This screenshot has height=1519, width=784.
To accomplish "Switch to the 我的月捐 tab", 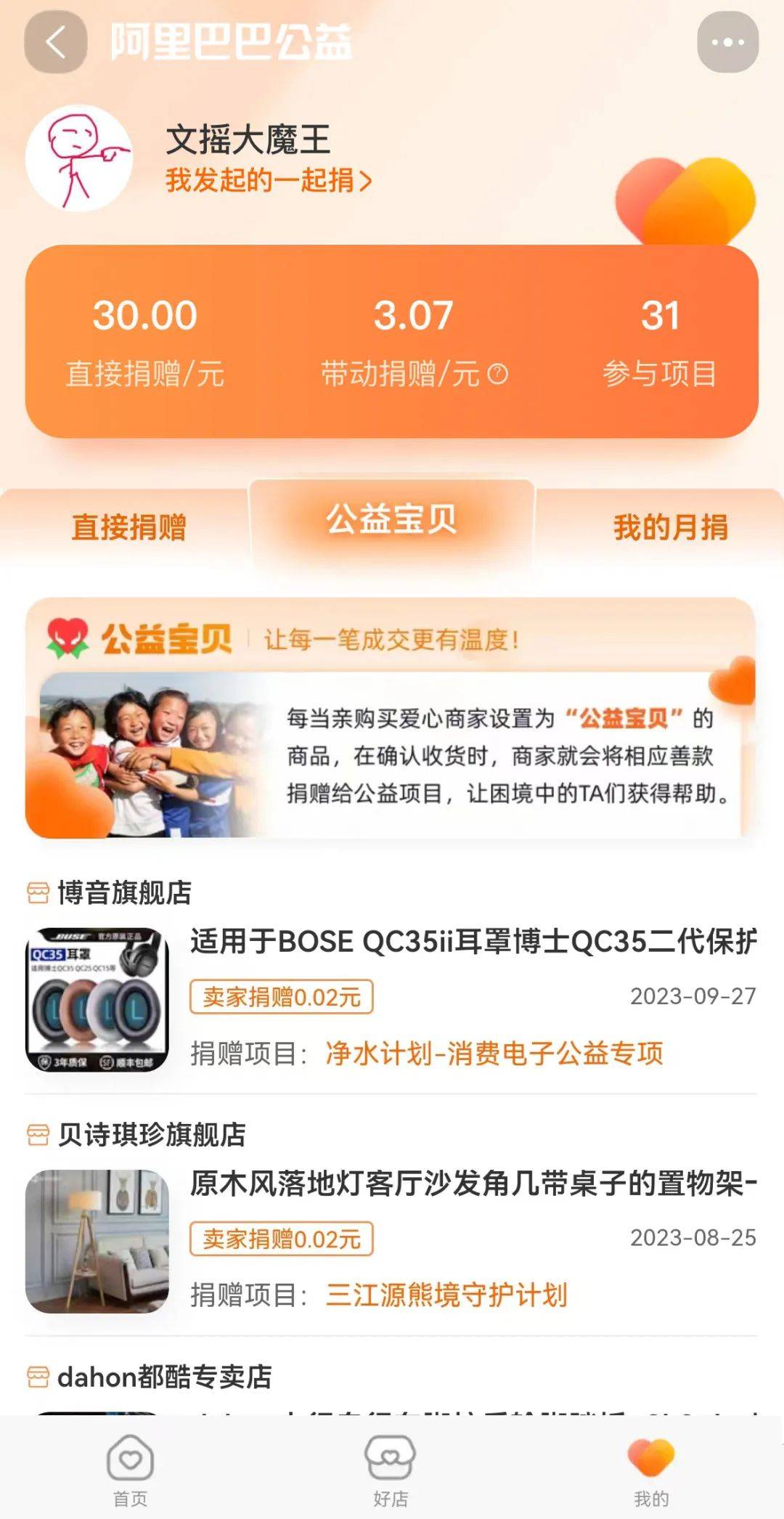I will pos(670,527).
